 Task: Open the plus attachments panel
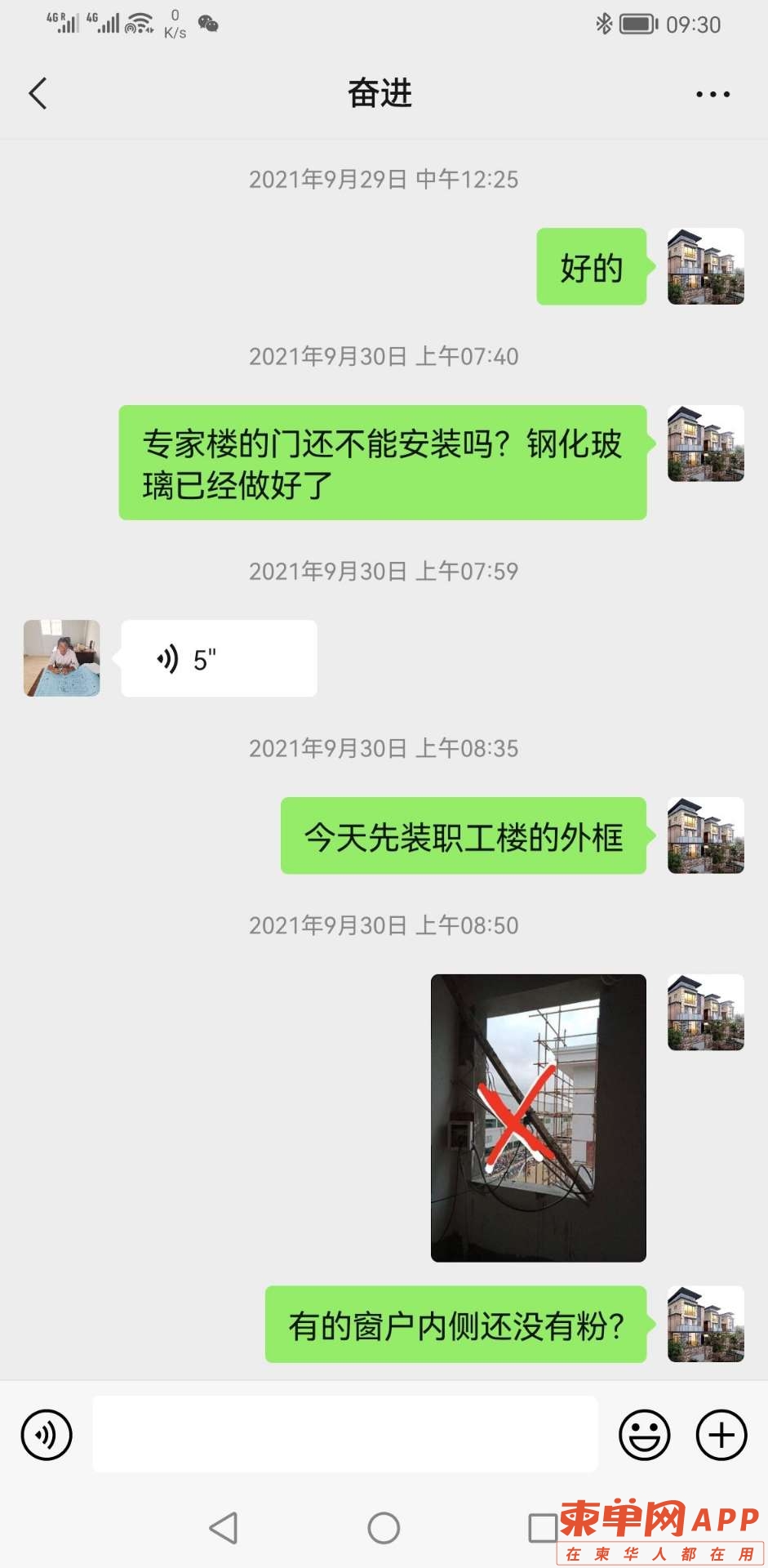721,1435
